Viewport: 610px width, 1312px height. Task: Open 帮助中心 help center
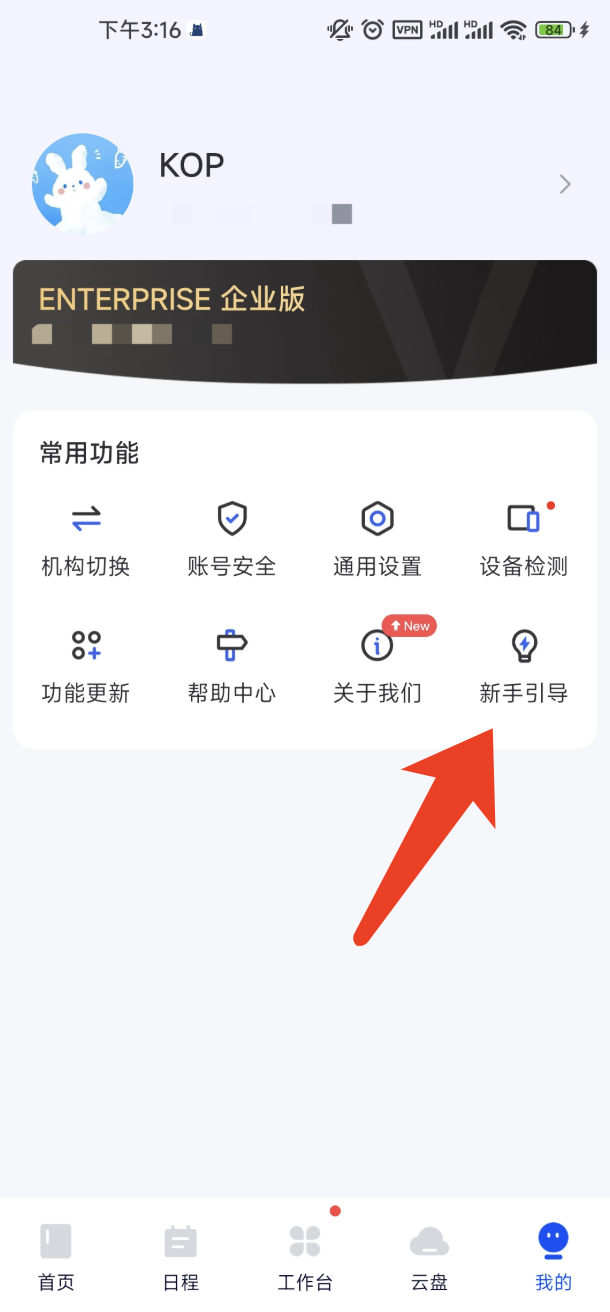[232, 667]
